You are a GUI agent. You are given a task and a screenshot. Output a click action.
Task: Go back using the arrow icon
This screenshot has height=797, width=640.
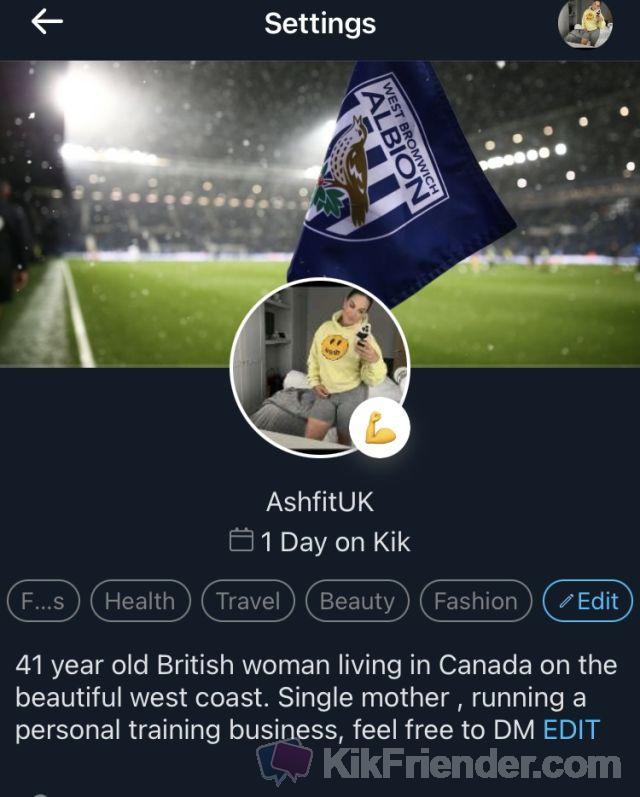47,23
